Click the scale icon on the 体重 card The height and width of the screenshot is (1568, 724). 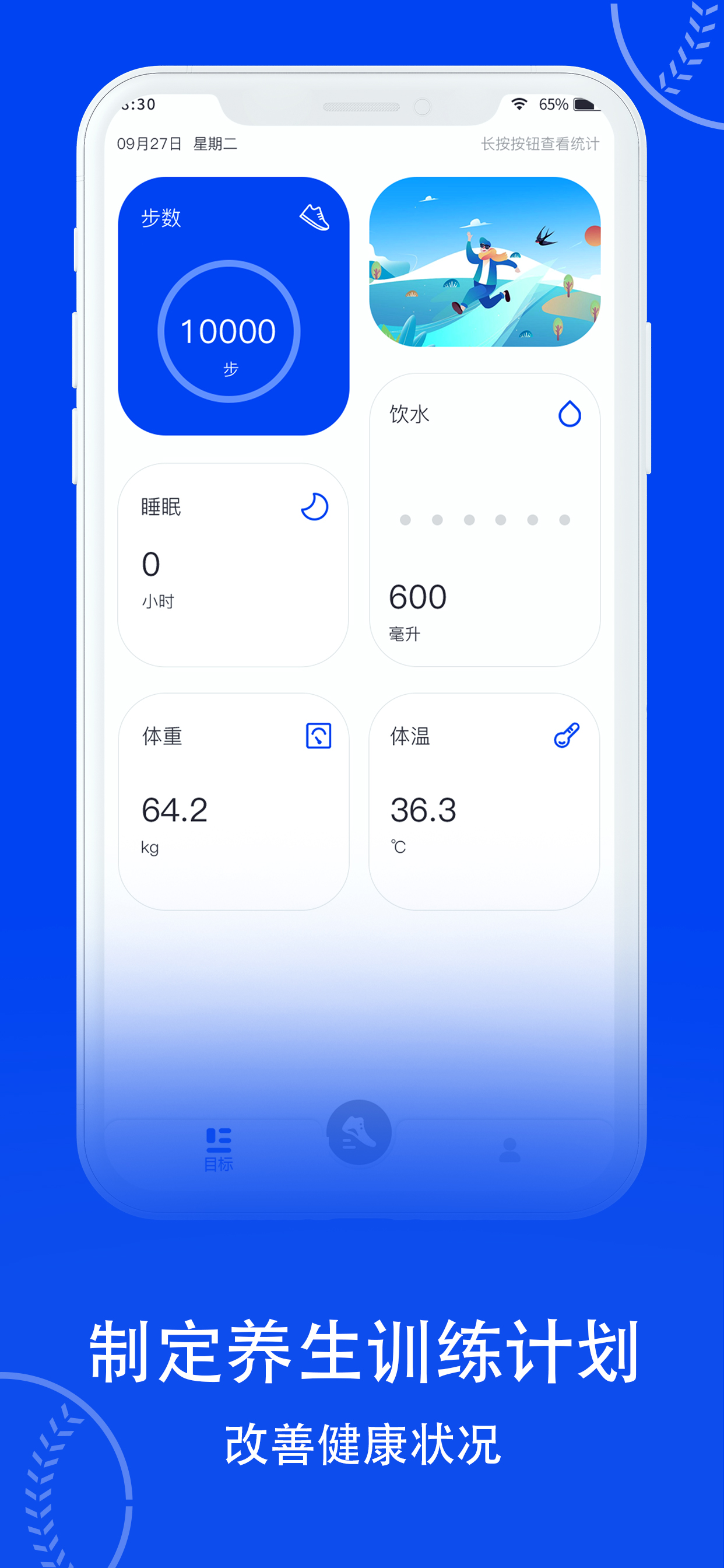[318, 737]
